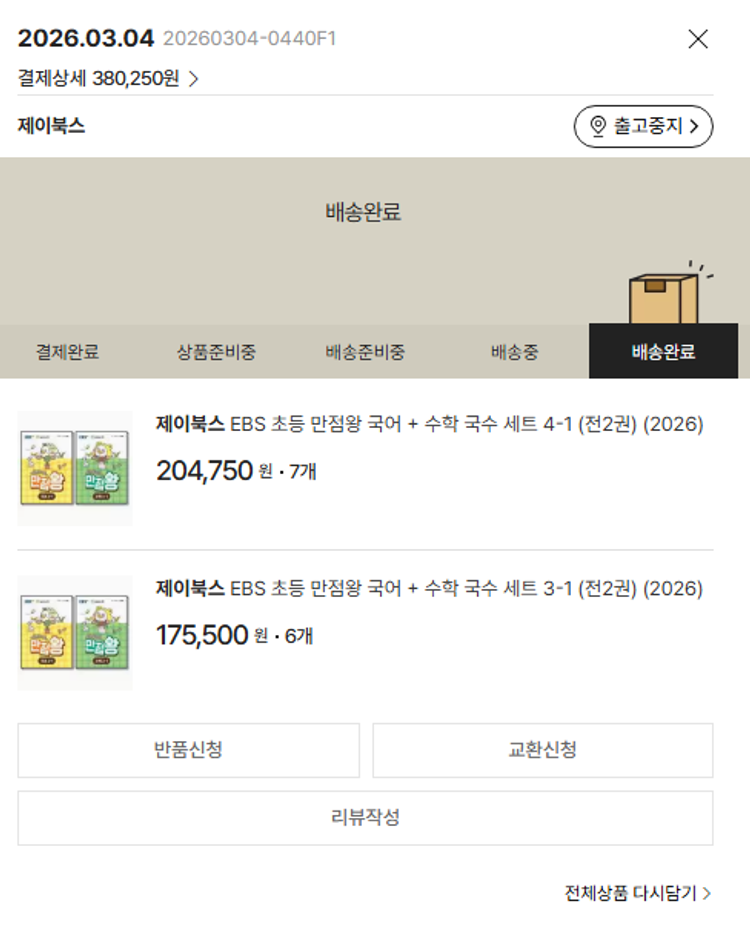Image resolution: width=750 pixels, height=933 pixels.
Task: Tap 전체상품 다시담기 to re-add all items
Action: tap(637, 893)
